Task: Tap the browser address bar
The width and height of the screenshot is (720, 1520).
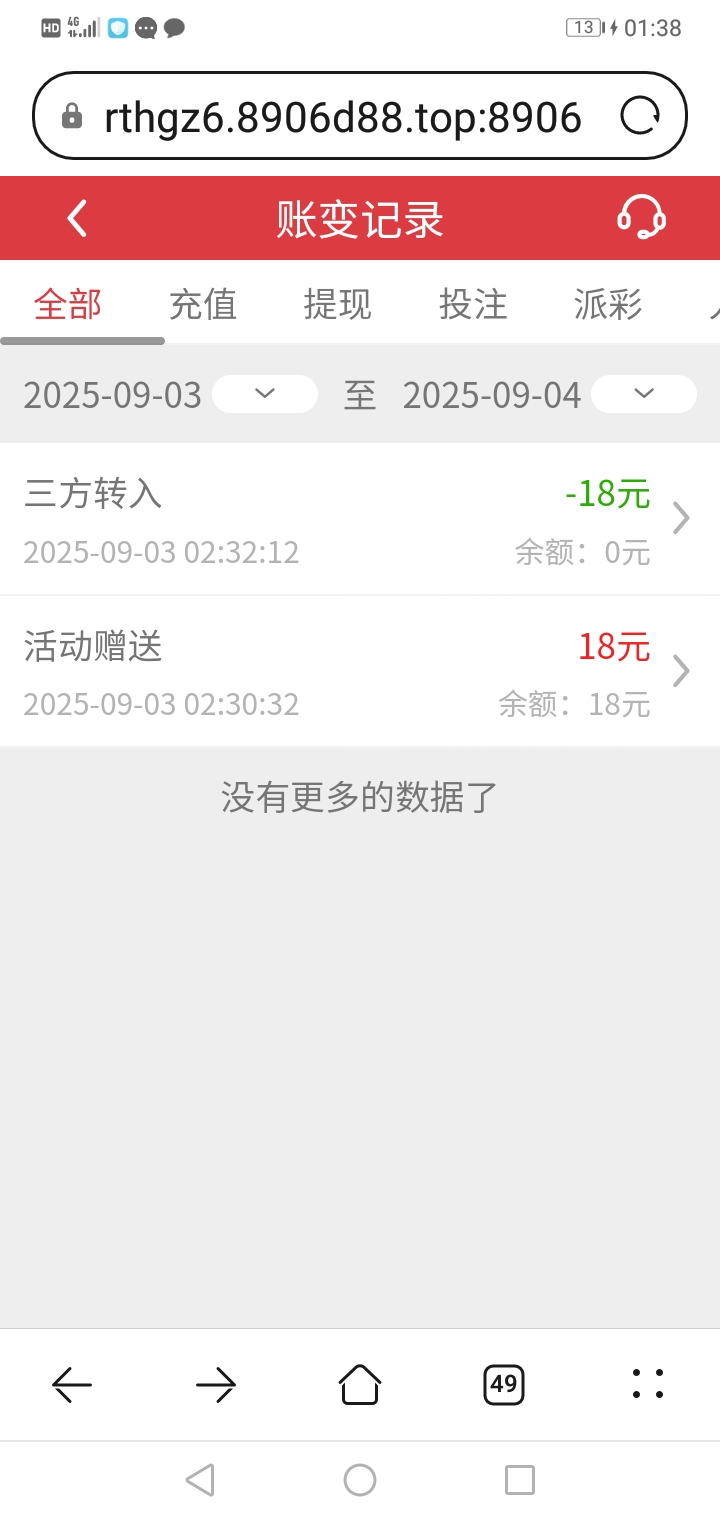Action: tap(342, 117)
